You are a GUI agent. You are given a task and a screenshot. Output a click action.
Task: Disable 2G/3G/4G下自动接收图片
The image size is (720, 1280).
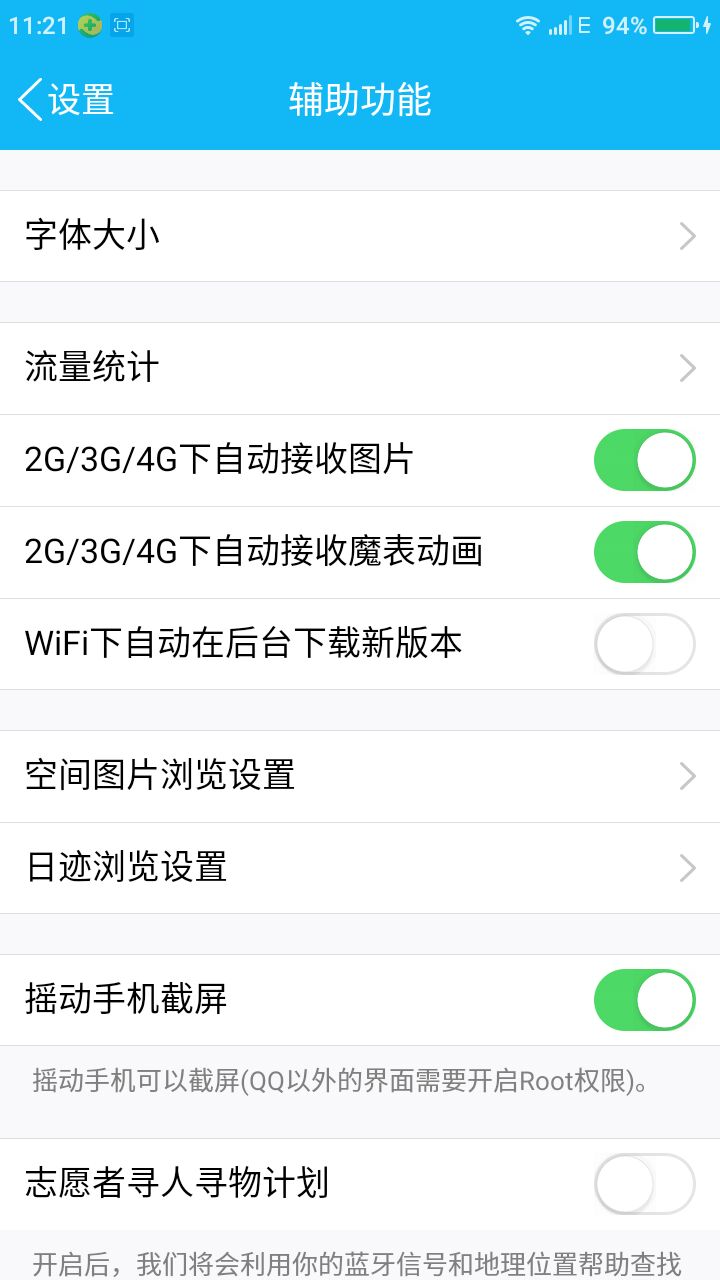644,460
